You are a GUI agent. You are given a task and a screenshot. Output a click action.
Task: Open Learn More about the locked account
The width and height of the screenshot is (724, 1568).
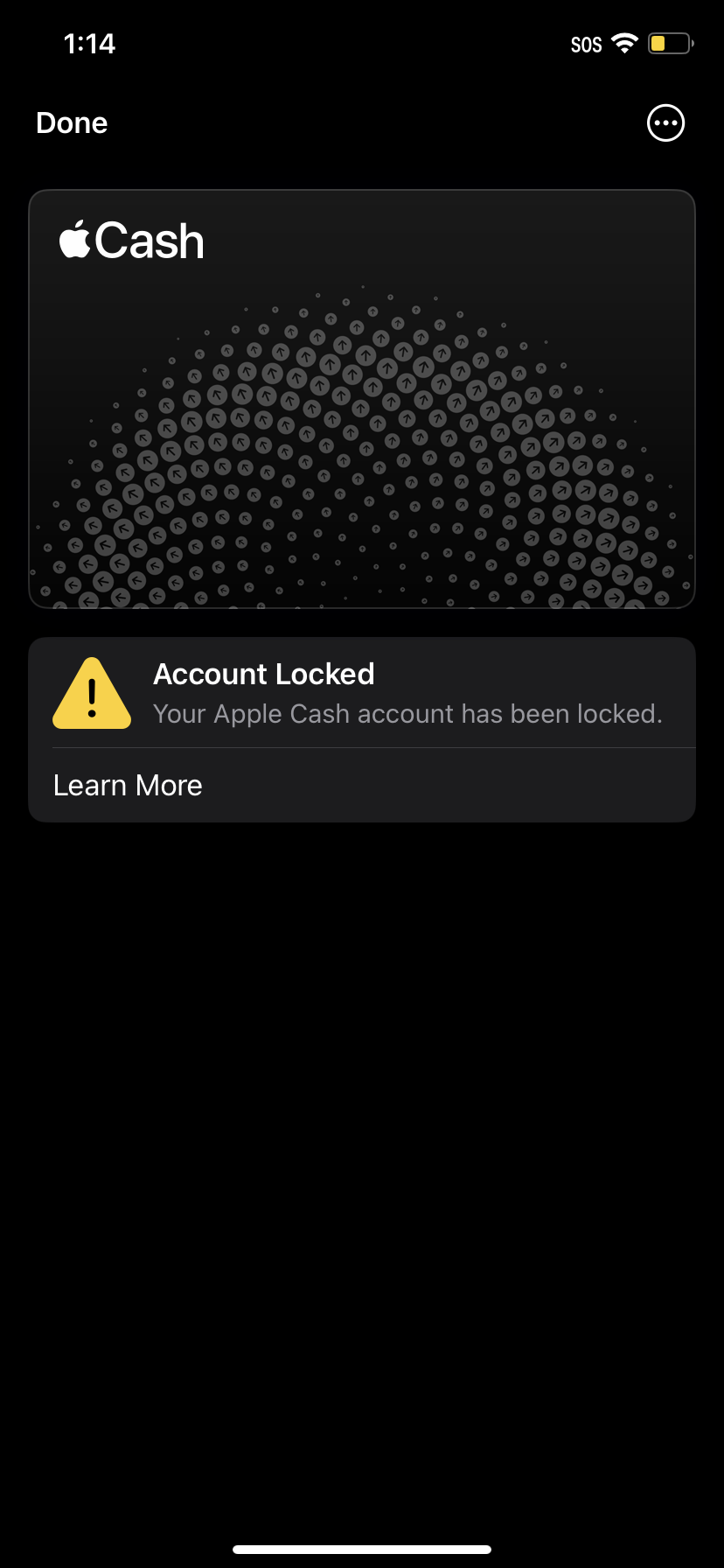(x=128, y=786)
